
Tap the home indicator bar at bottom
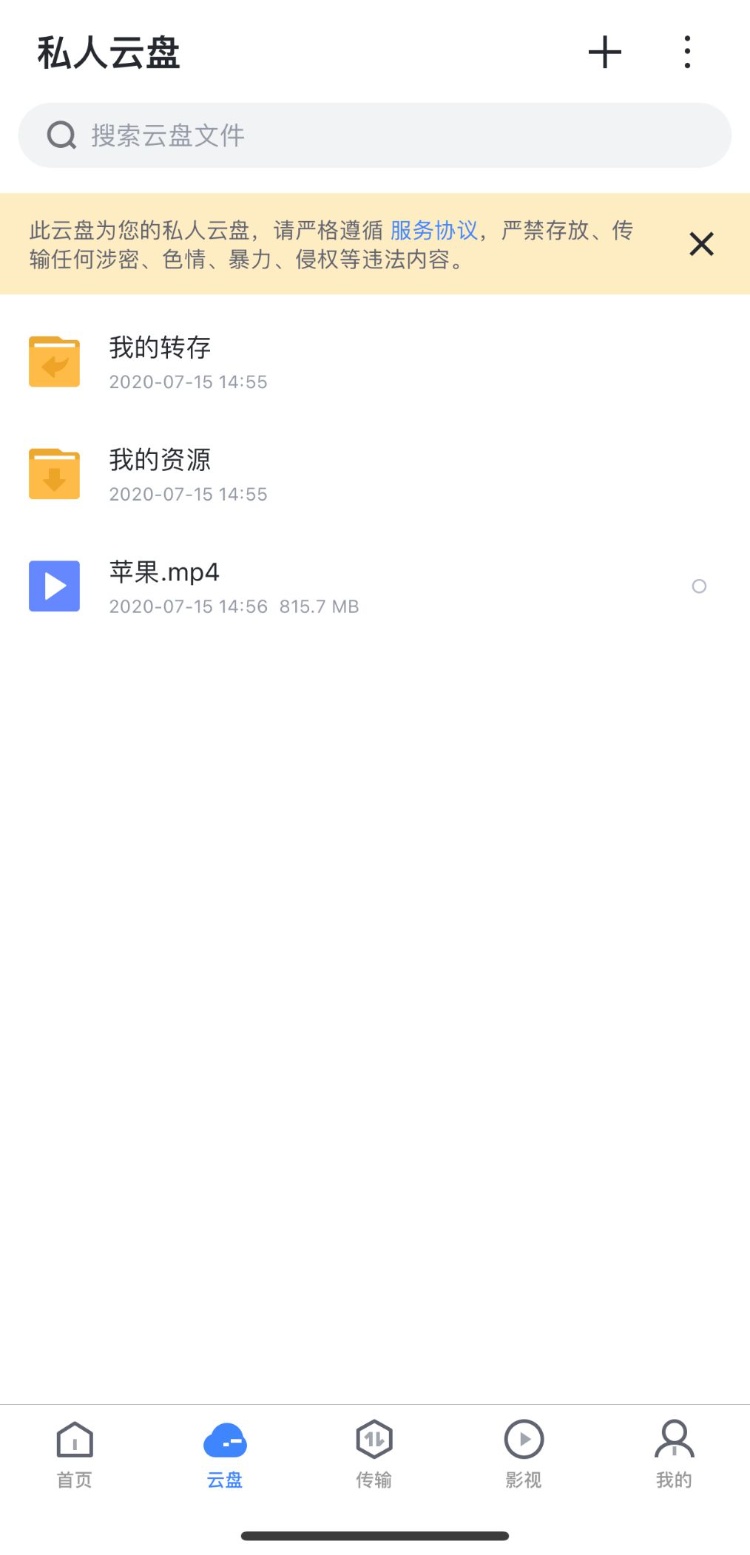point(375,1536)
